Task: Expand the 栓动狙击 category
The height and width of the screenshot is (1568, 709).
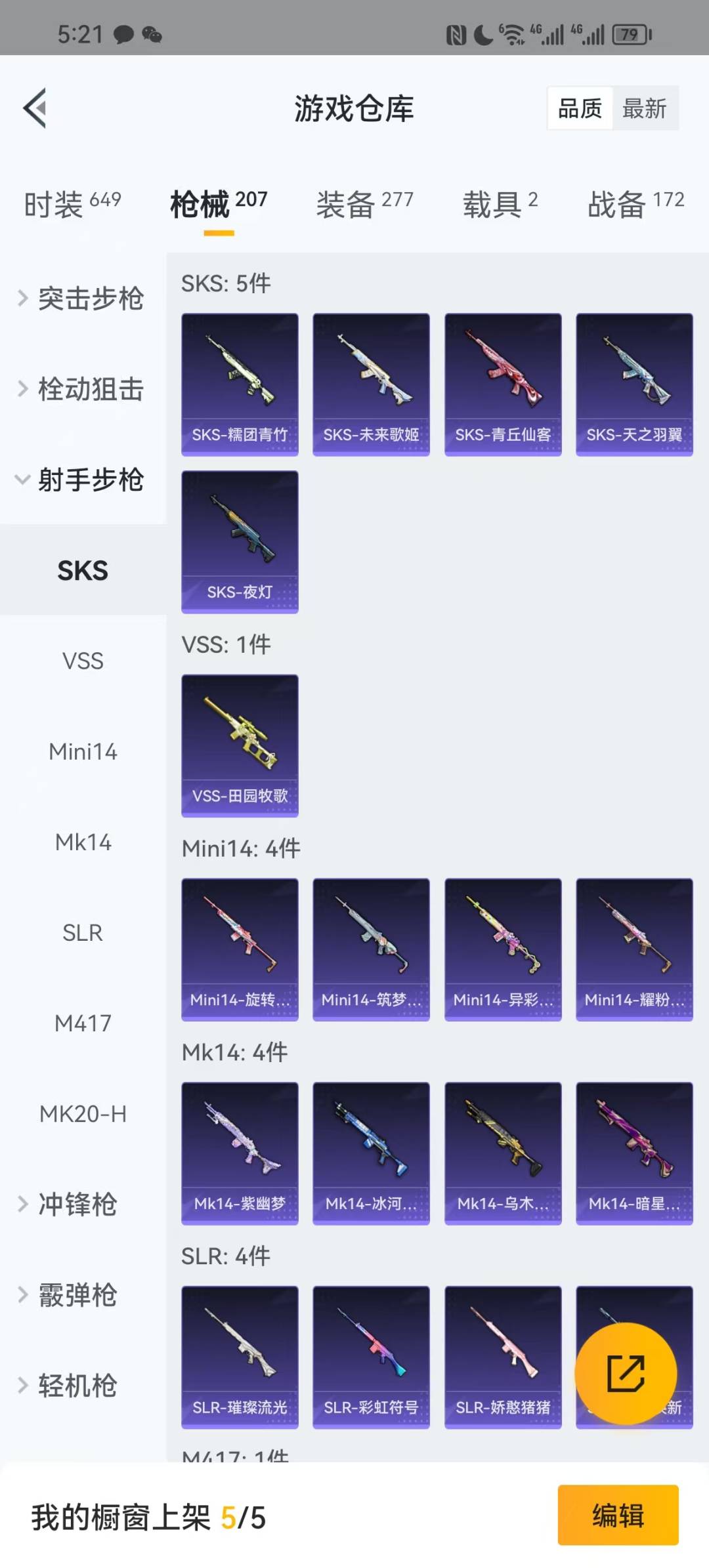Action: [82, 389]
